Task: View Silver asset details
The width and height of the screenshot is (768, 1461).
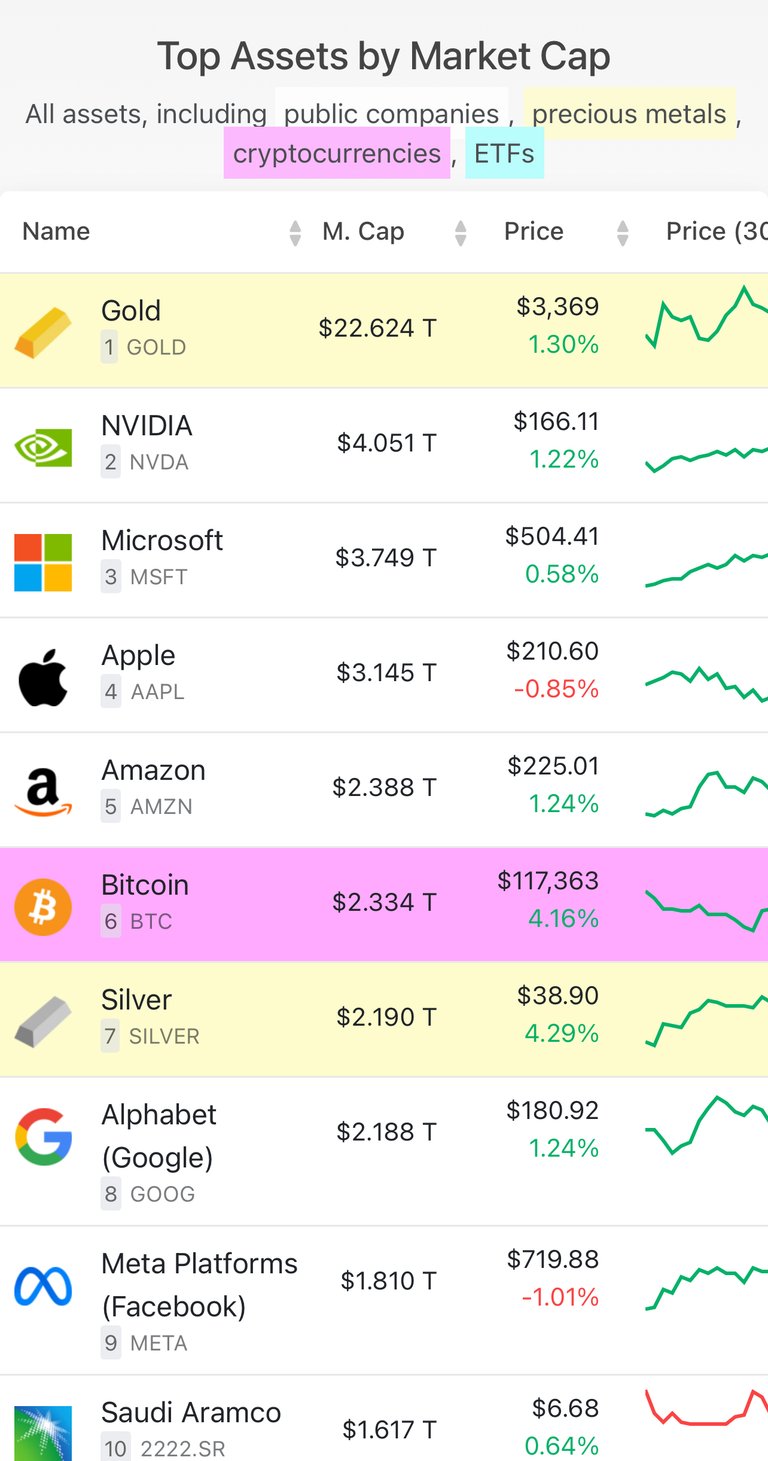Action: coord(384,1020)
